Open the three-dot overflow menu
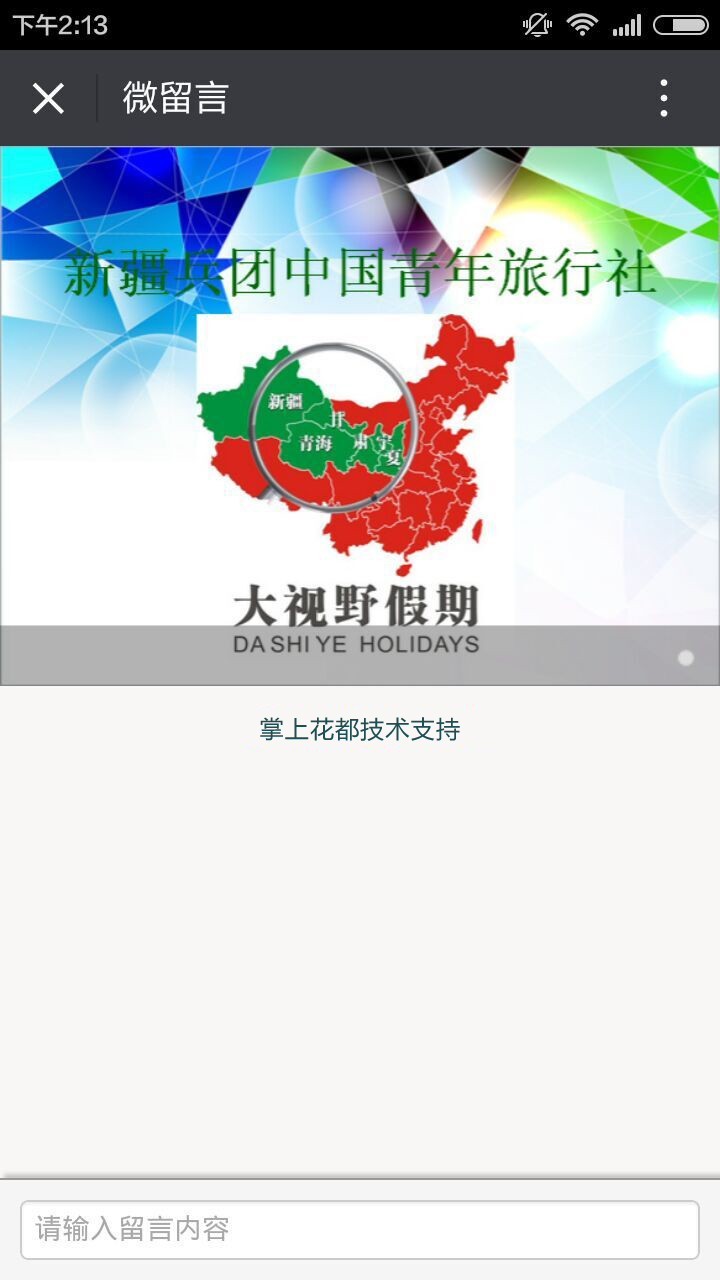This screenshot has width=720, height=1280. coord(664,98)
